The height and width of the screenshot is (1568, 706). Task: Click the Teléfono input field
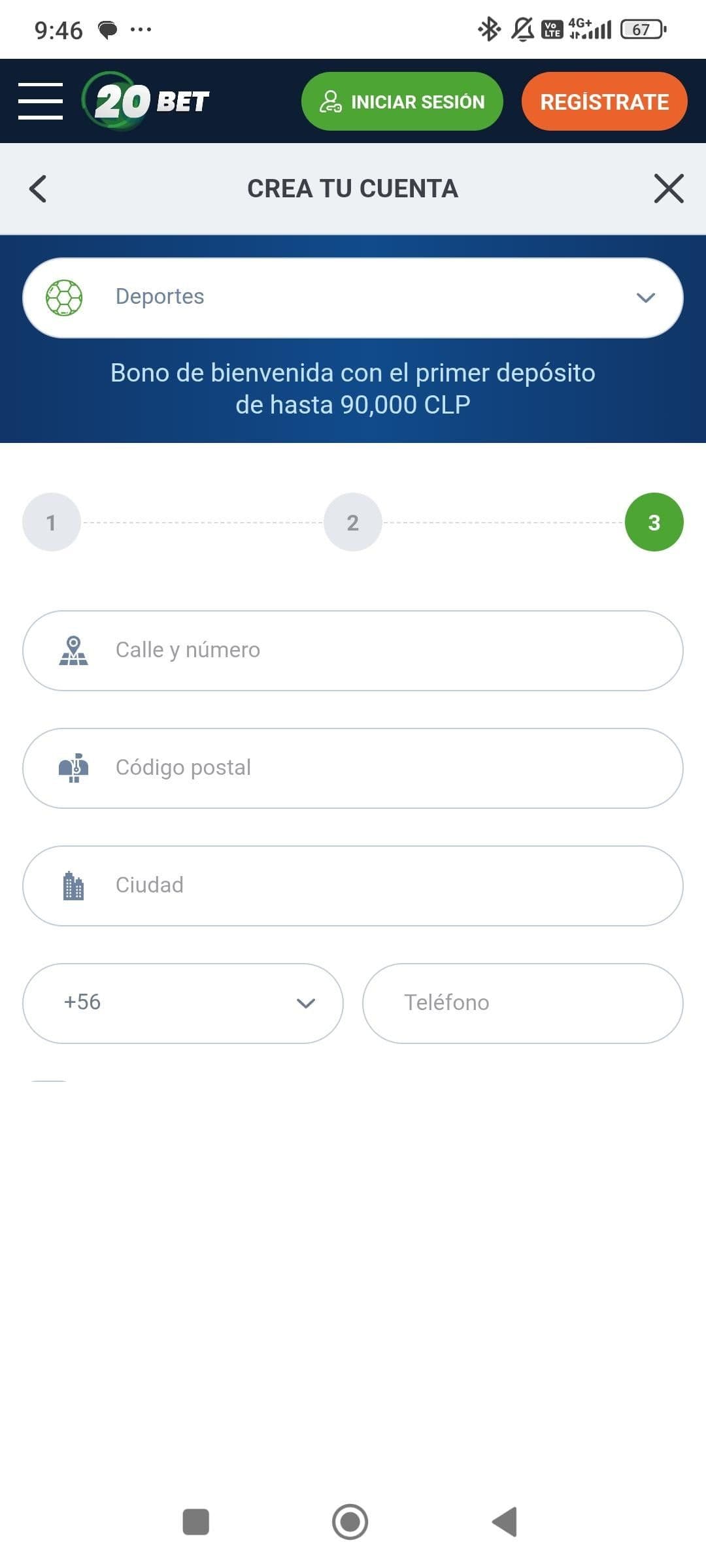pos(523,1003)
